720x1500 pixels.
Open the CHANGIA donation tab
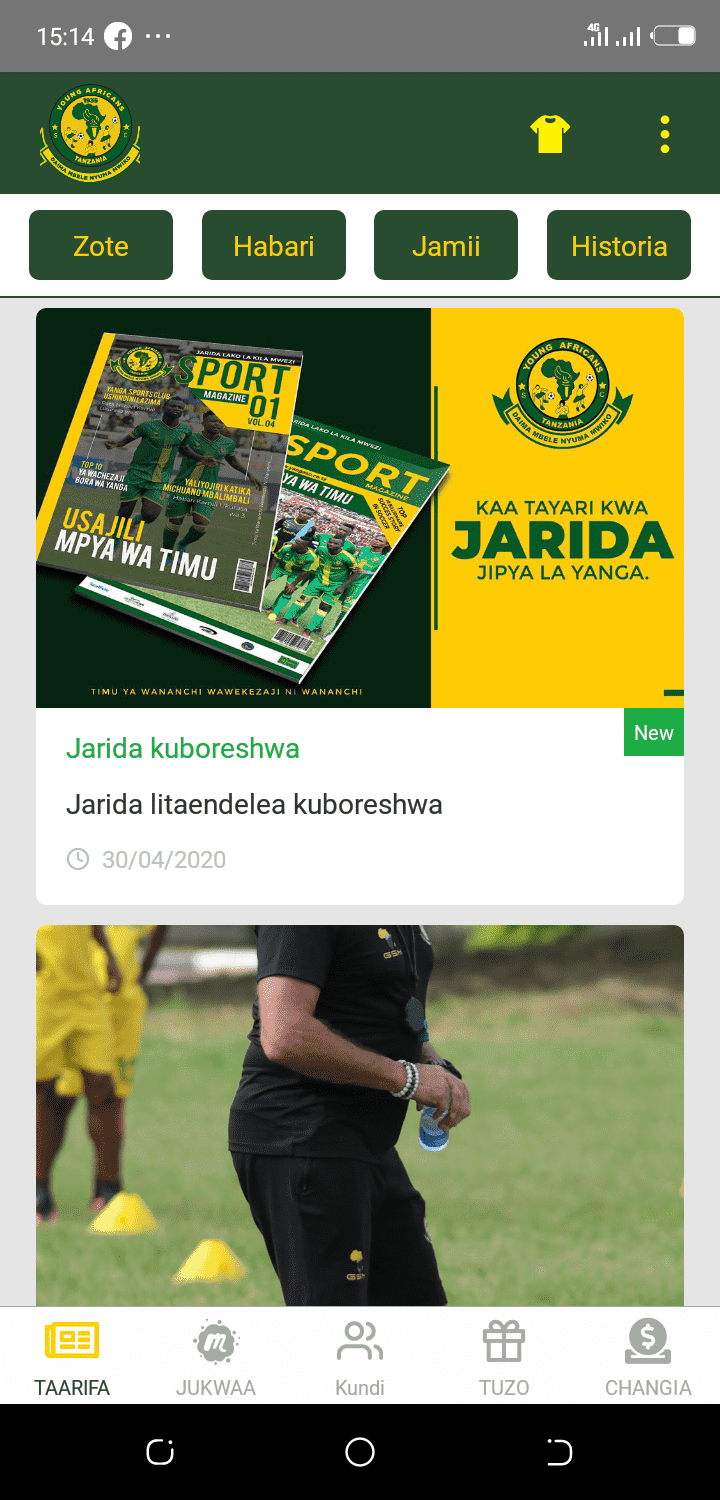tap(648, 1357)
